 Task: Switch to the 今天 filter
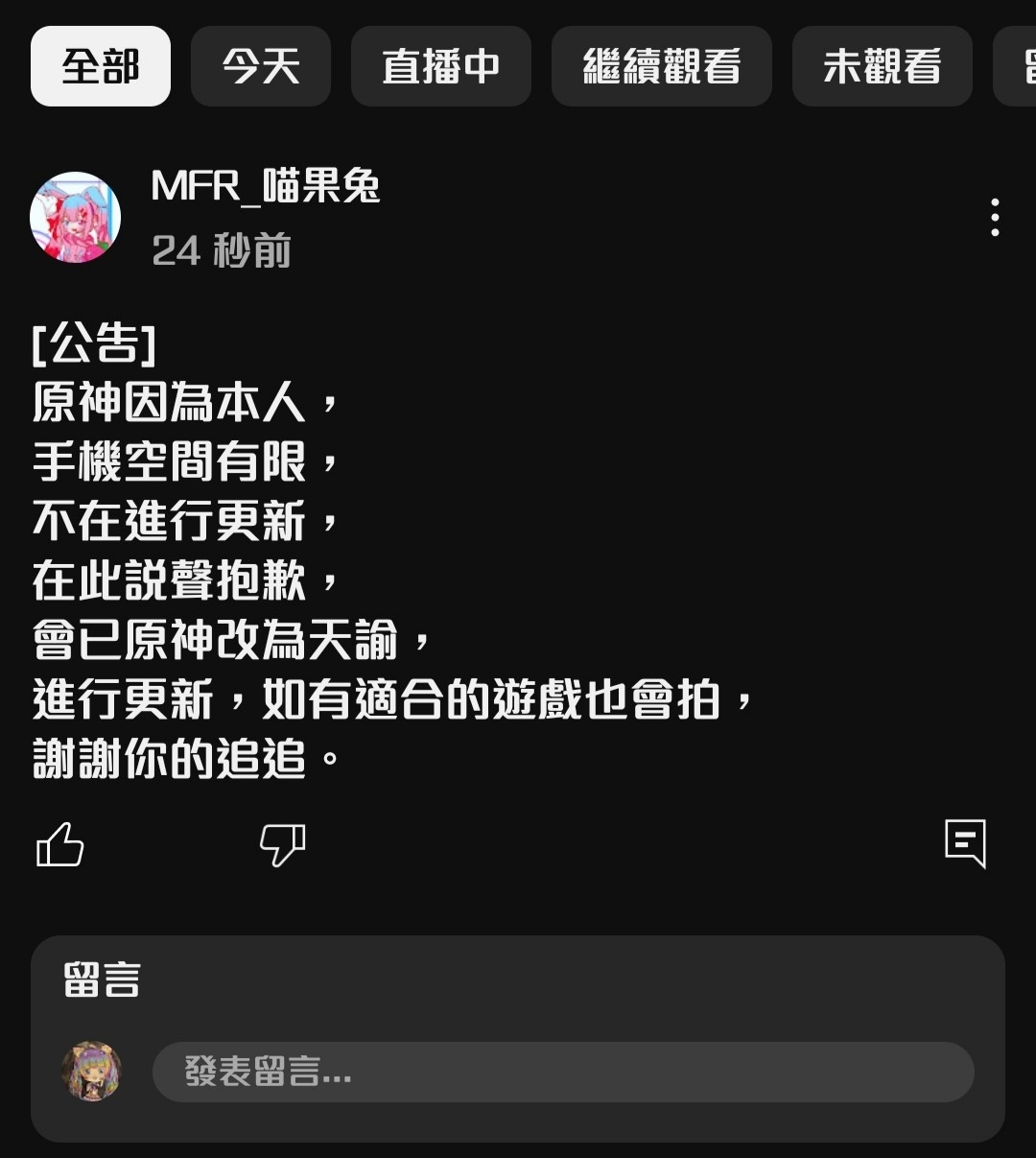pos(260,66)
